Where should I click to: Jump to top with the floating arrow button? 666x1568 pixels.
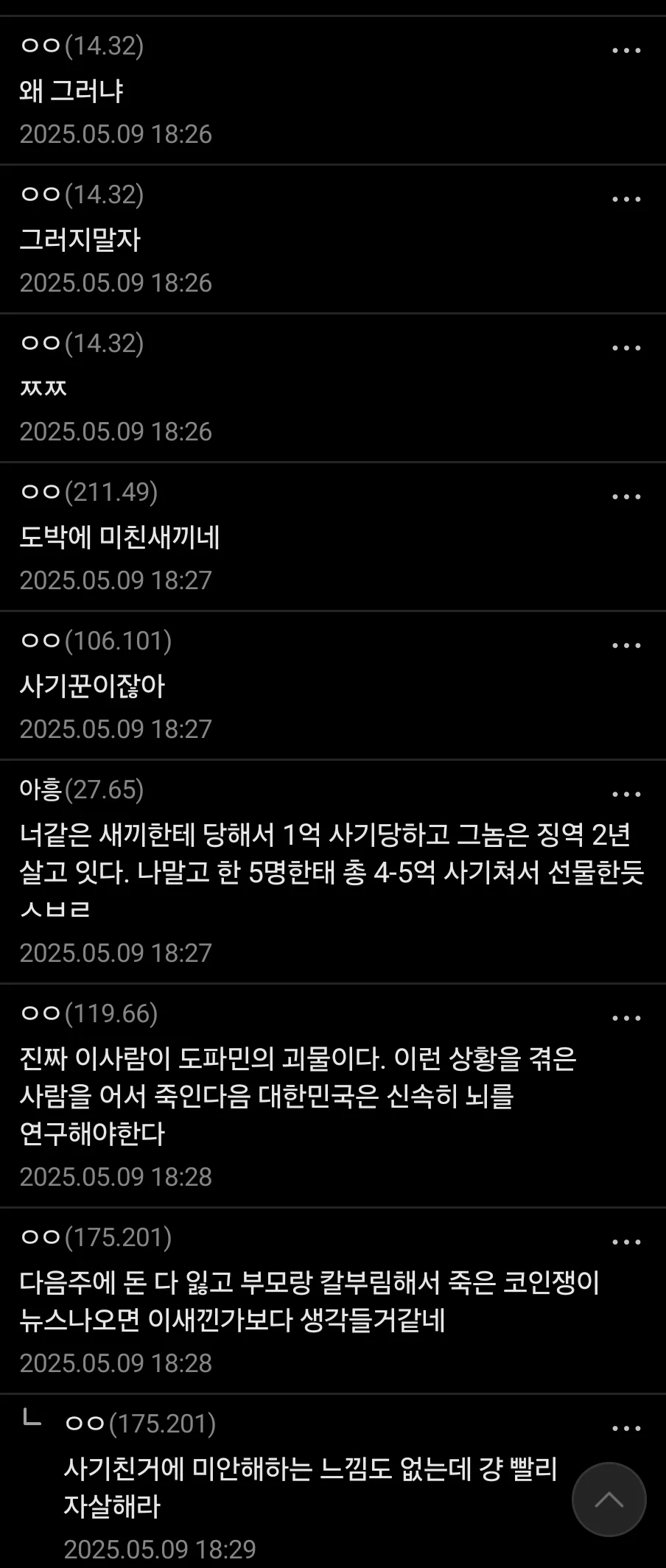point(609,1500)
